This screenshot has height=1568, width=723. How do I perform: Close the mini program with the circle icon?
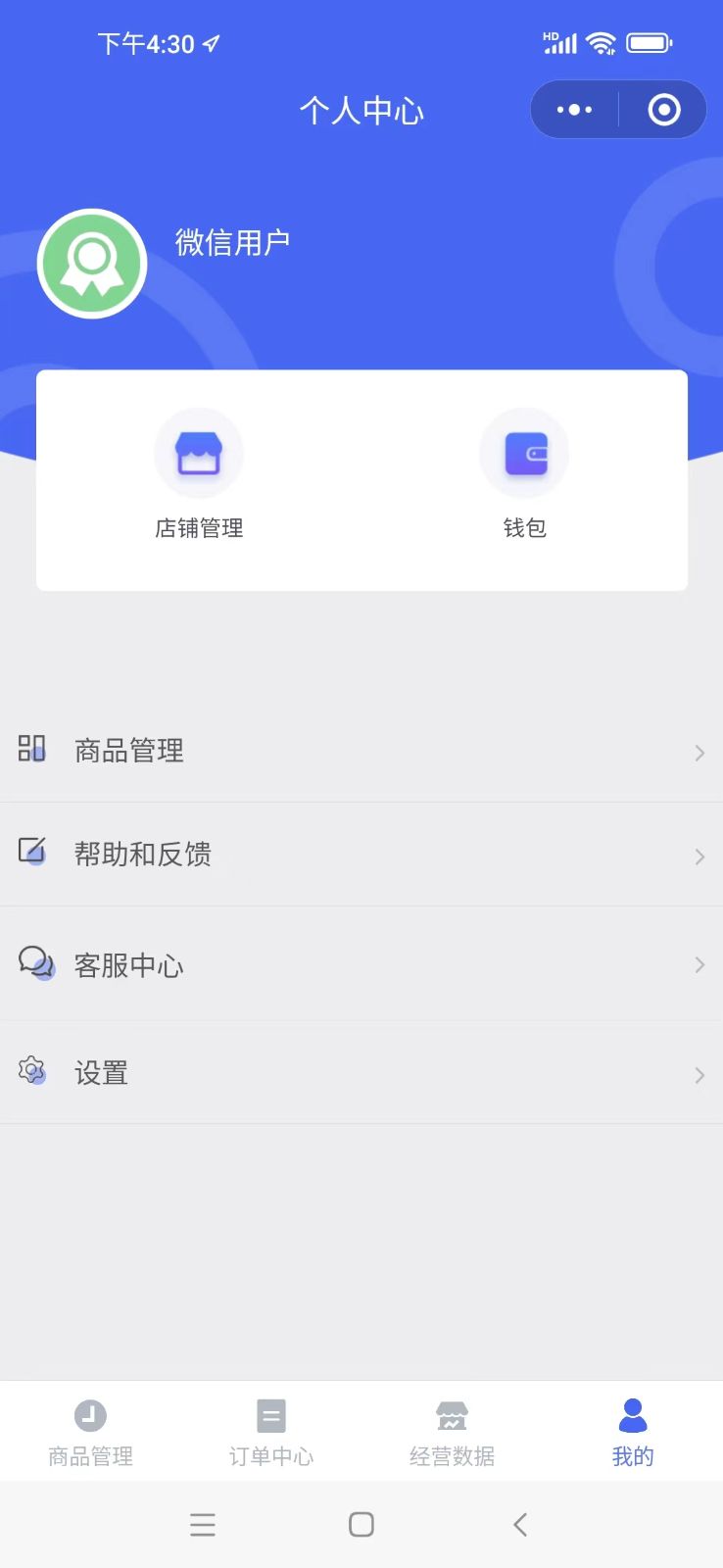[x=664, y=110]
